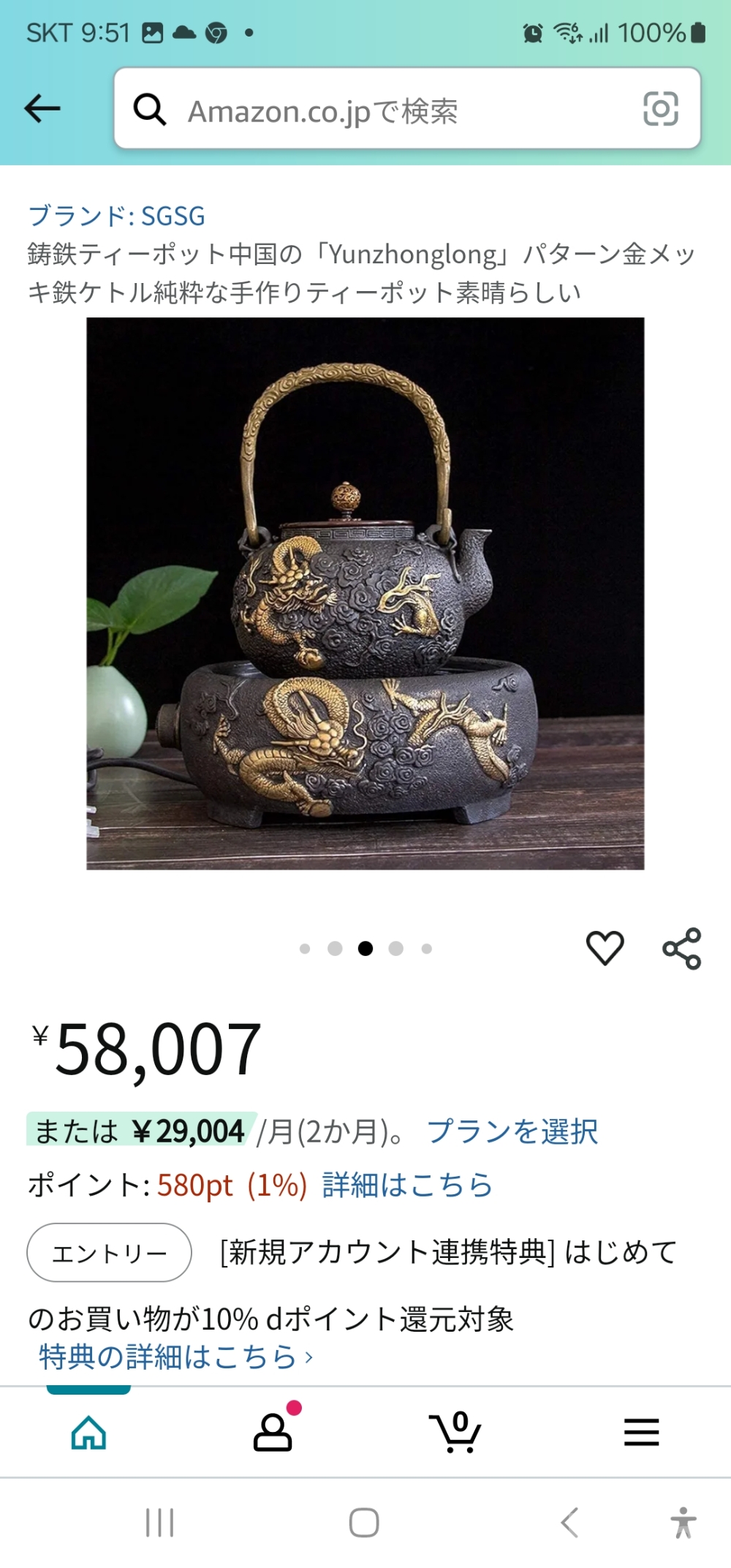This screenshot has width=731, height=1568.
Task: Open the account profile tab
Action: coord(273,1432)
